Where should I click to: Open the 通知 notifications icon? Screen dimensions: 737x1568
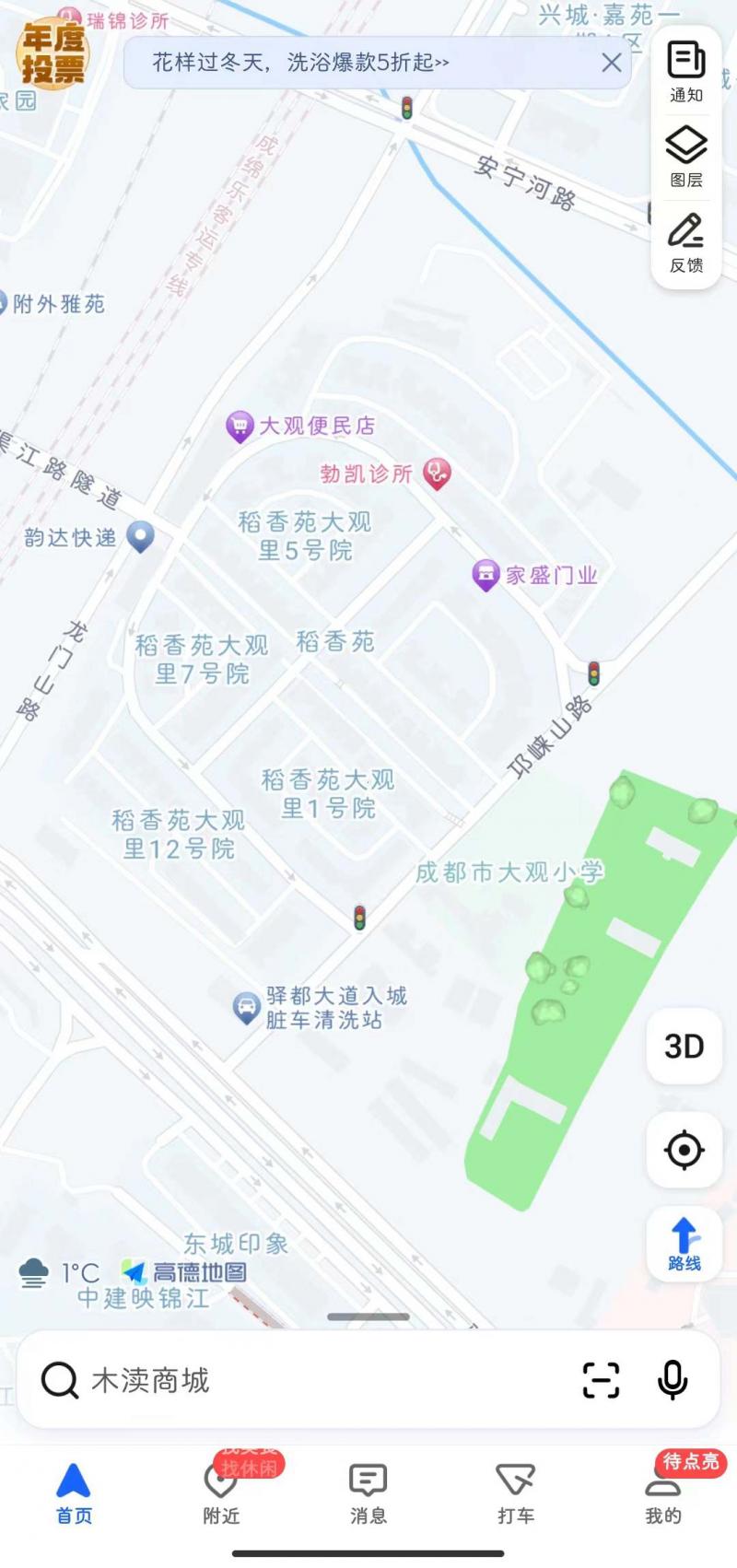(684, 66)
